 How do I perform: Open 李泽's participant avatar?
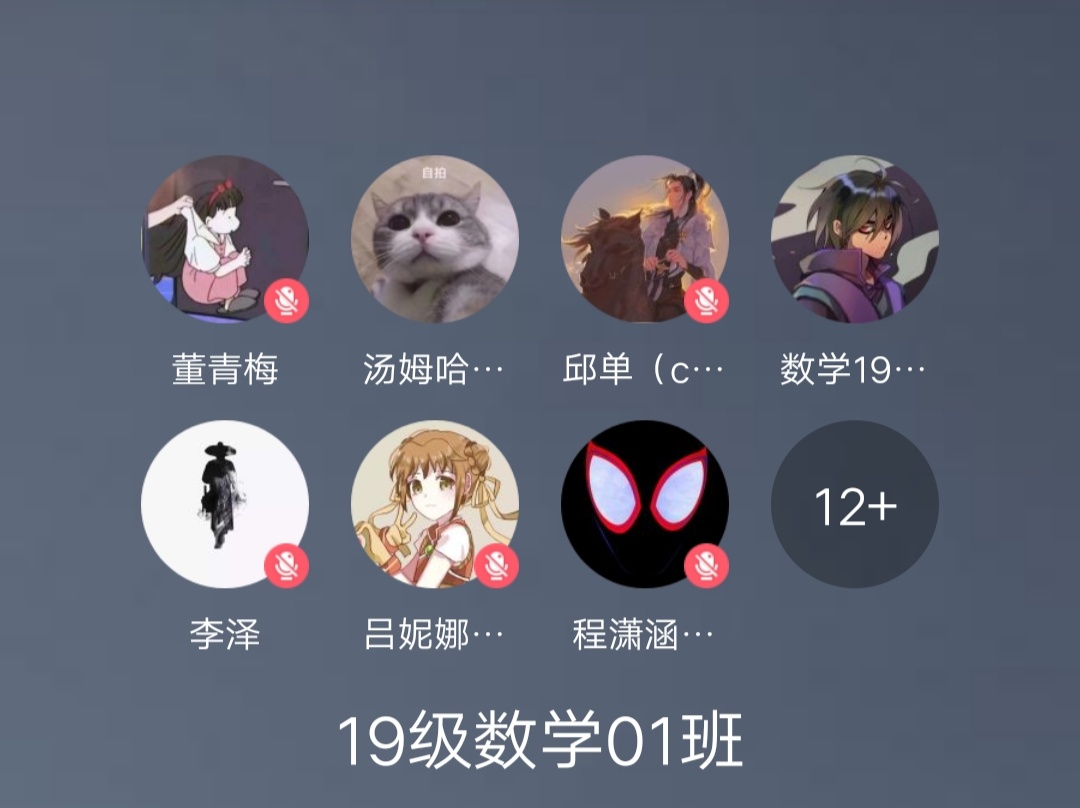225,503
